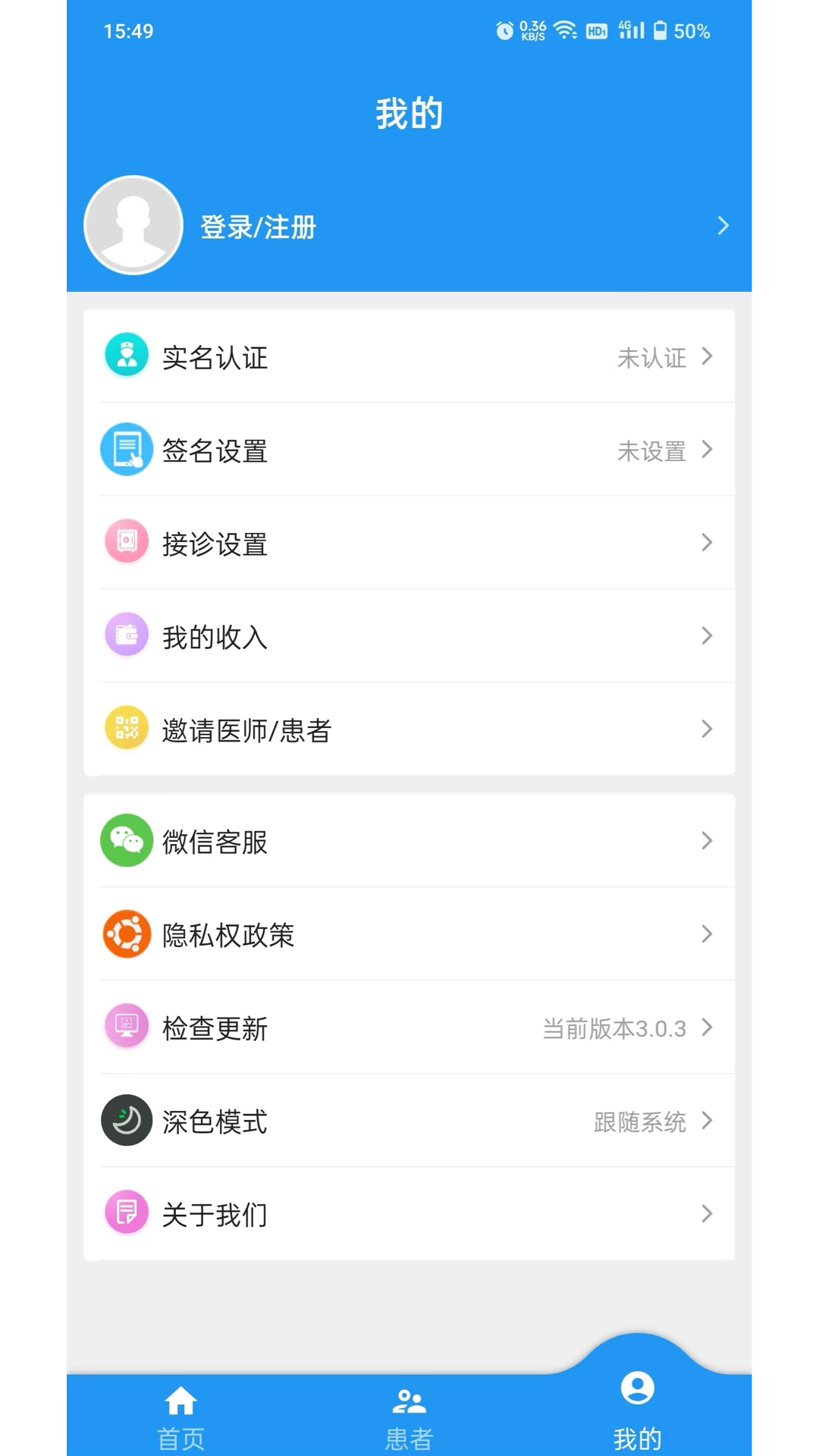The height and width of the screenshot is (1456, 819).
Task: Open 接诊设置 via its pink safe icon
Action: [x=127, y=541]
